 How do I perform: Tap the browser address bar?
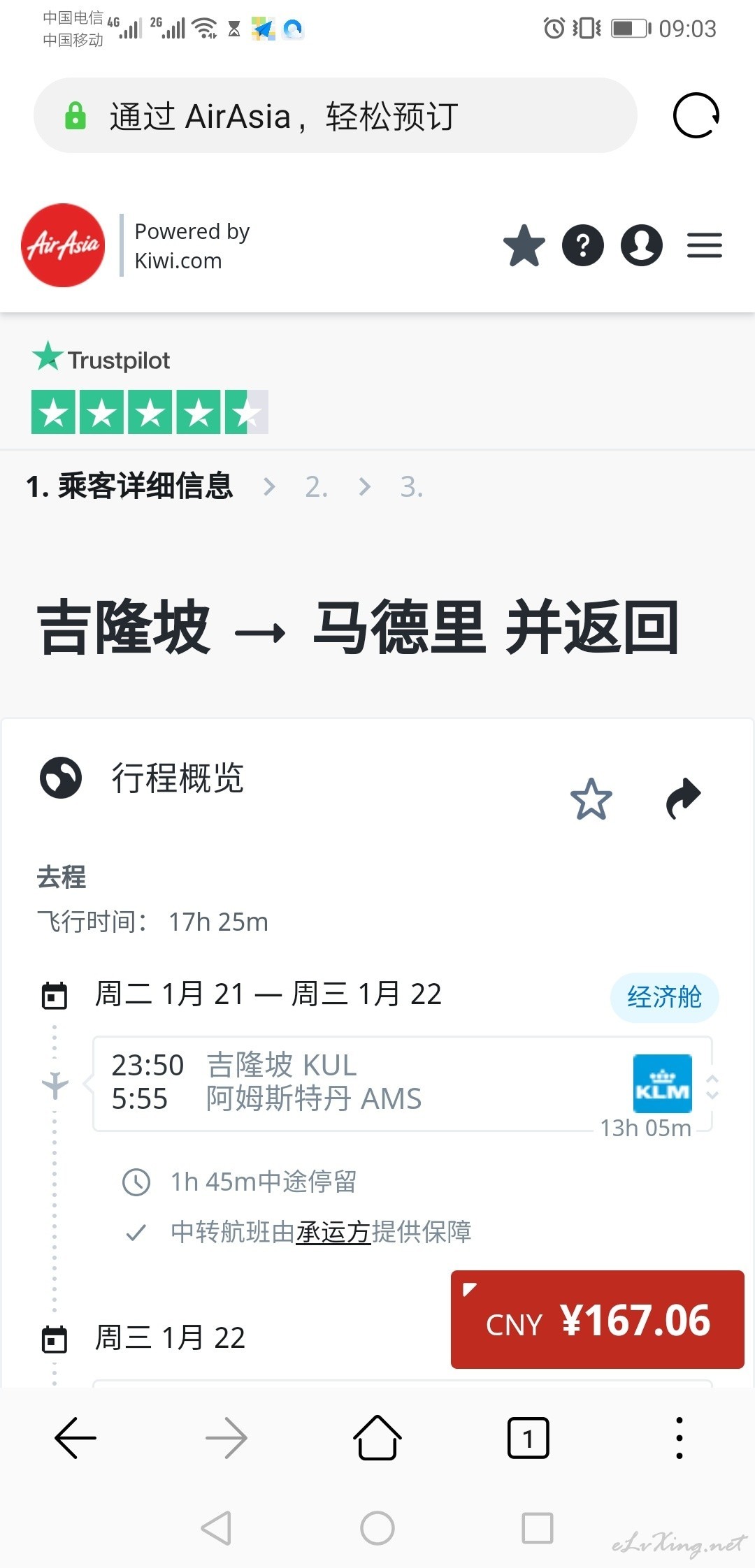click(336, 115)
